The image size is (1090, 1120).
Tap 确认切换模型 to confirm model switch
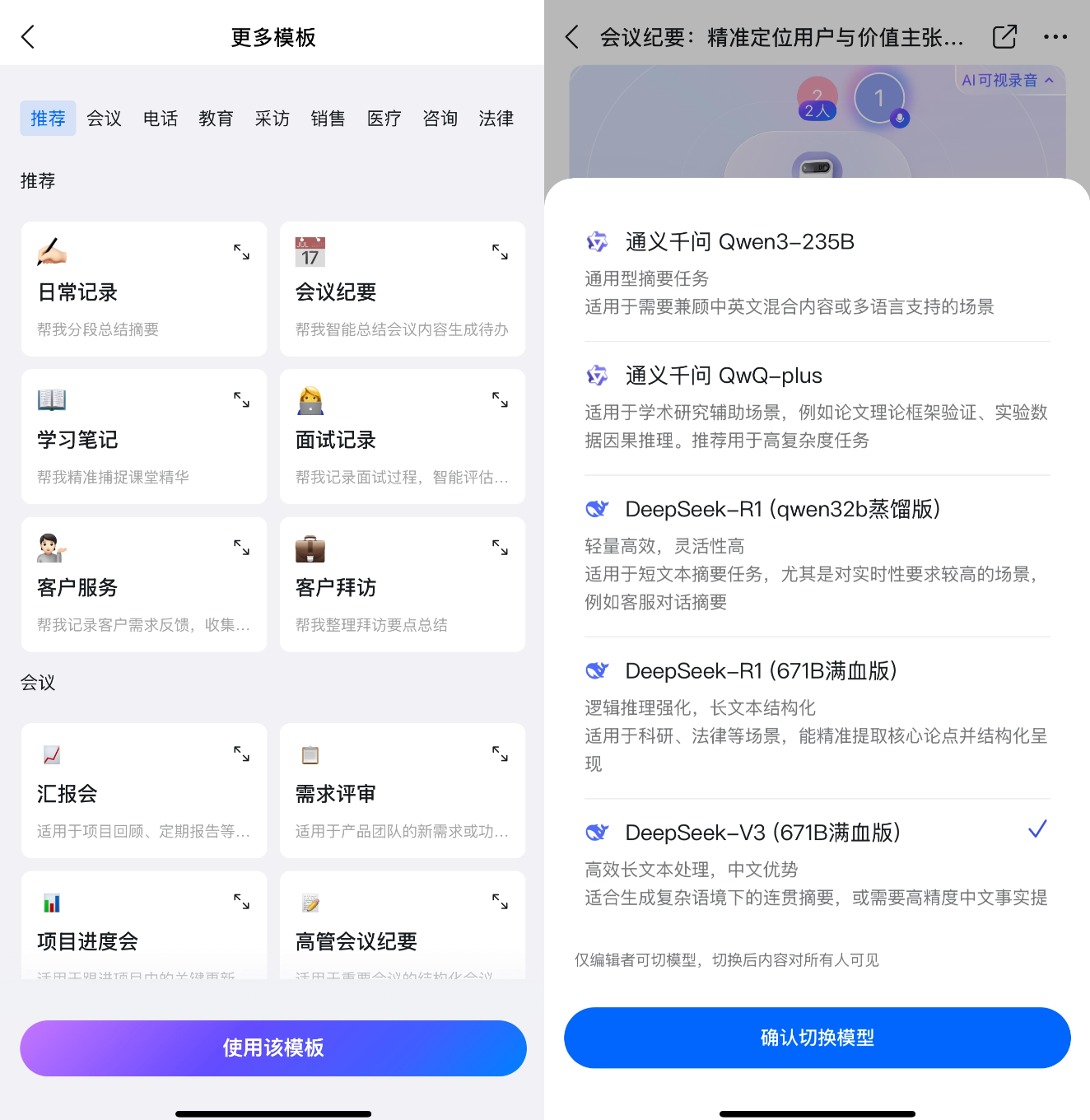coord(817,1038)
